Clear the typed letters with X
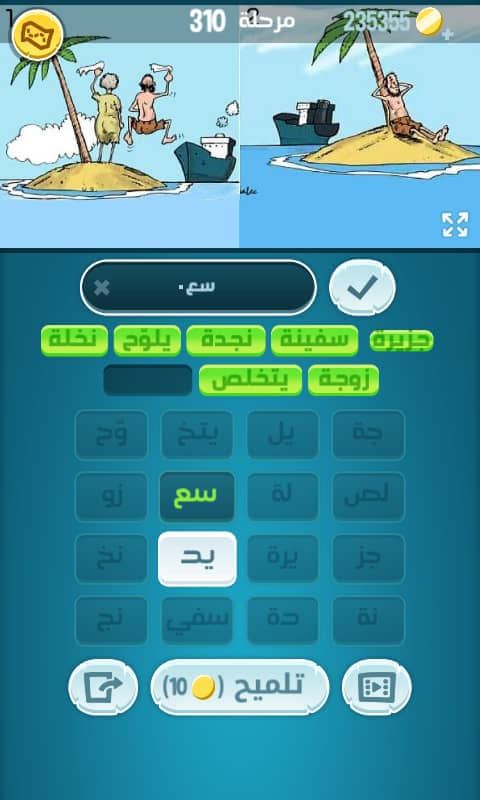Image resolution: width=480 pixels, height=800 pixels. point(102,288)
